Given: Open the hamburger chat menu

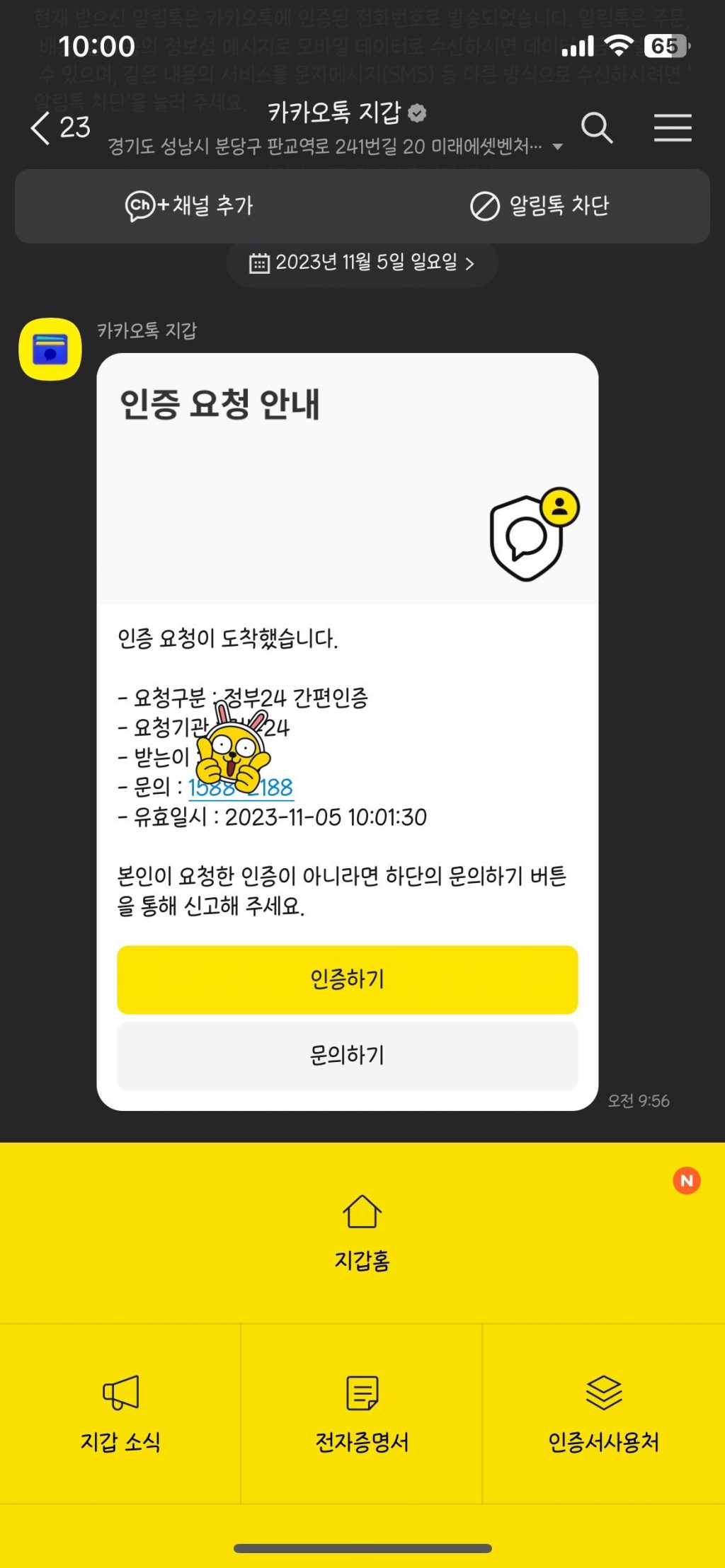Looking at the screenshot, I should (x=672, y=128).
